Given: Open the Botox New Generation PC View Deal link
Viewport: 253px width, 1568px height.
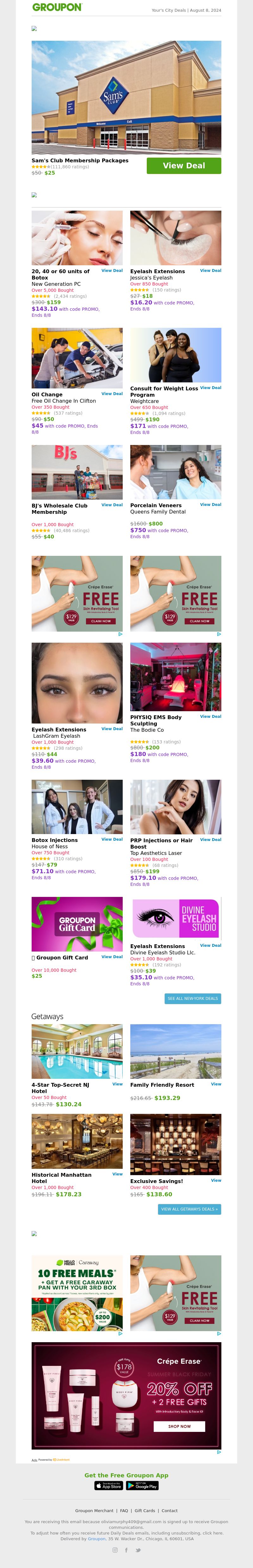Looking at the screenshot, I should coord(112,270).
